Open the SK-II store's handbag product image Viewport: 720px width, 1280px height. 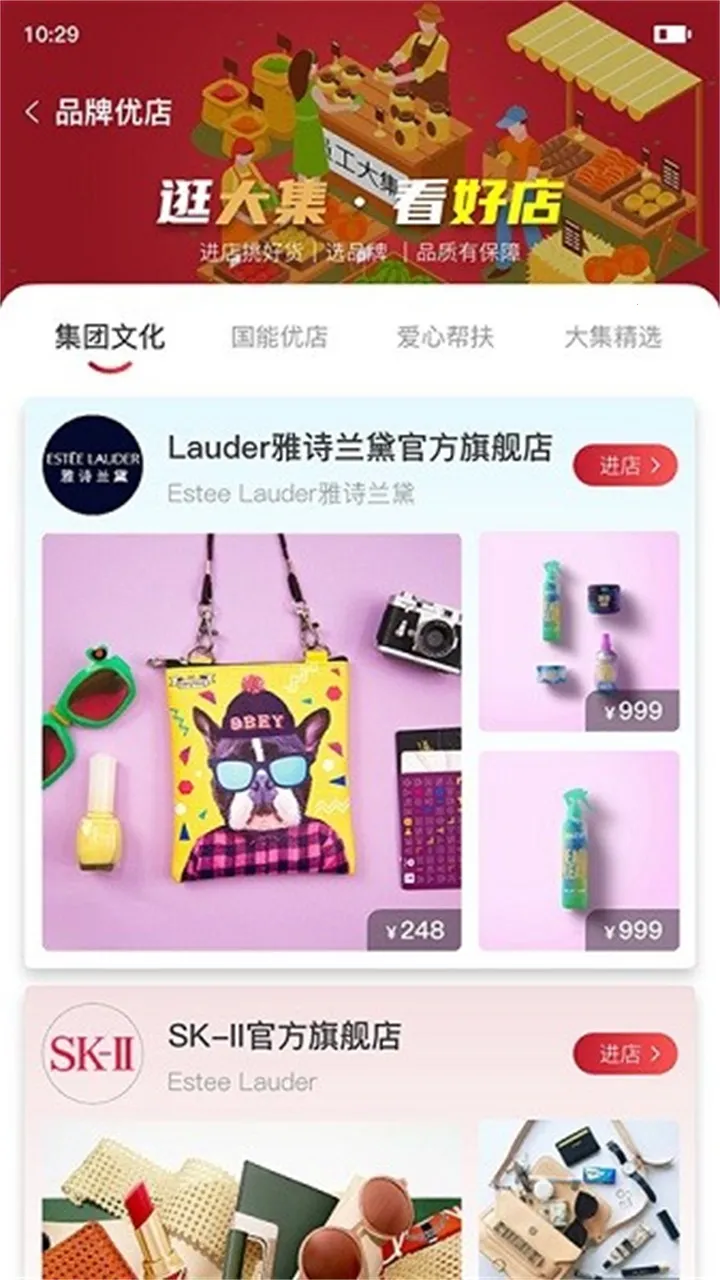tap(578, 1200)
